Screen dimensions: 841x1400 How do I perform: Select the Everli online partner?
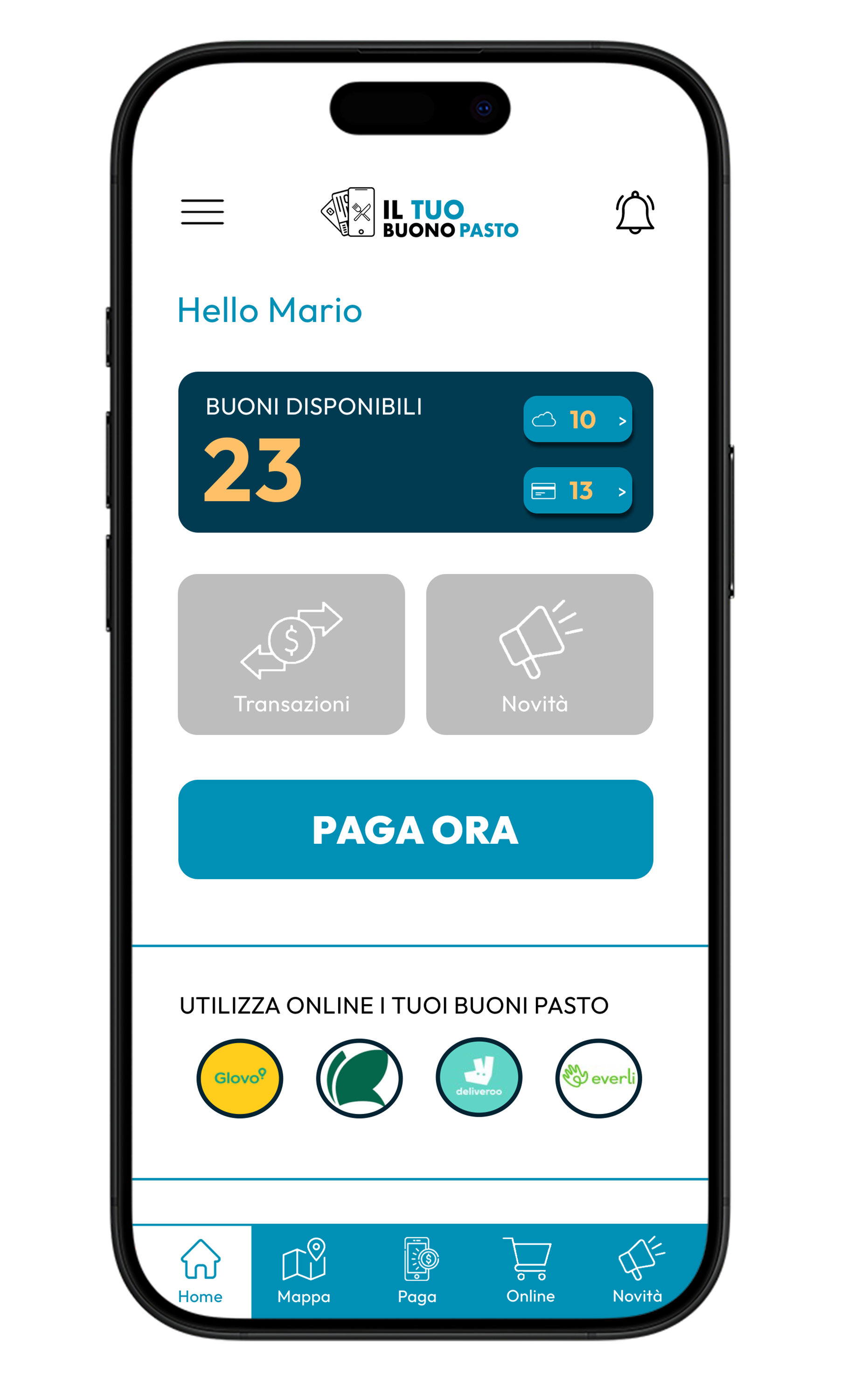click(598, 1078)
